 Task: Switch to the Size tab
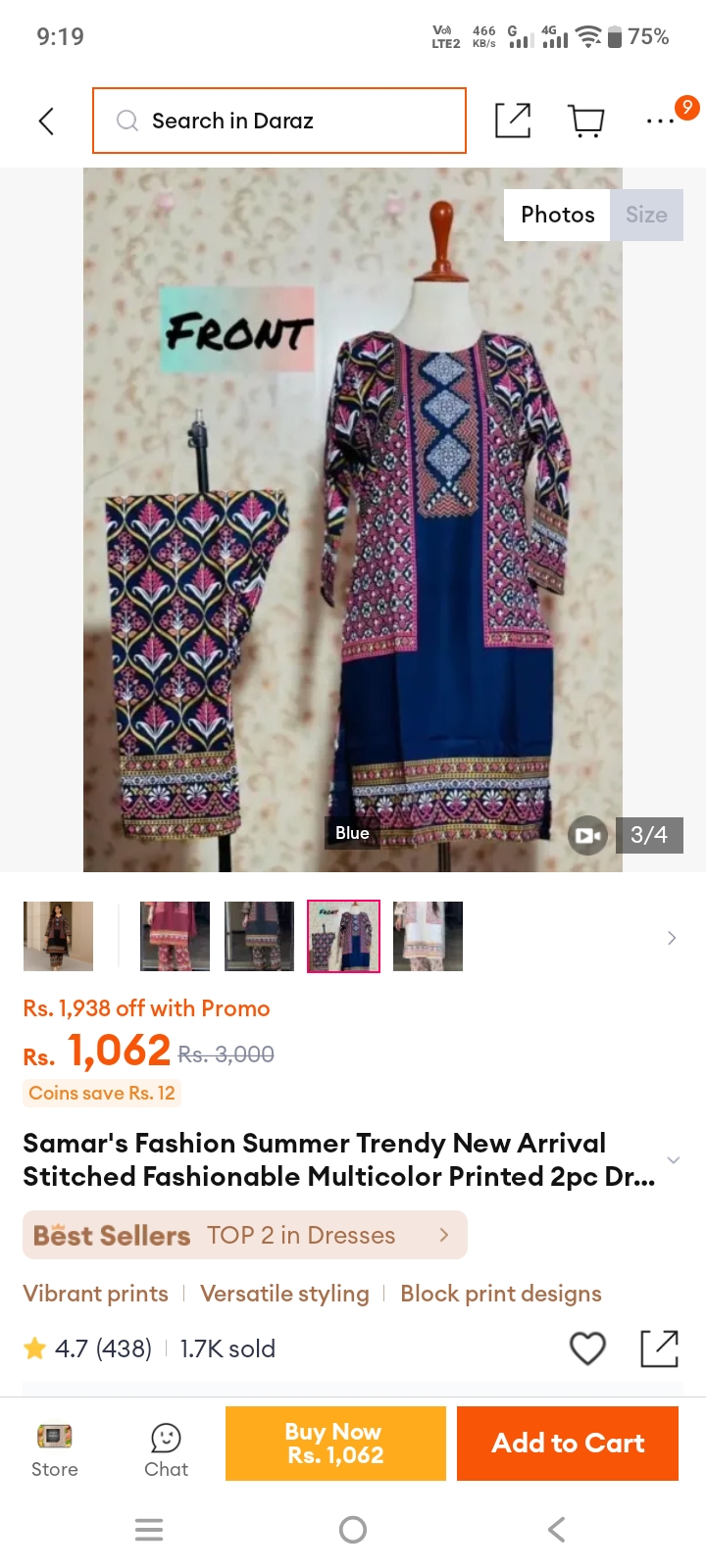(x=646, y=215)
